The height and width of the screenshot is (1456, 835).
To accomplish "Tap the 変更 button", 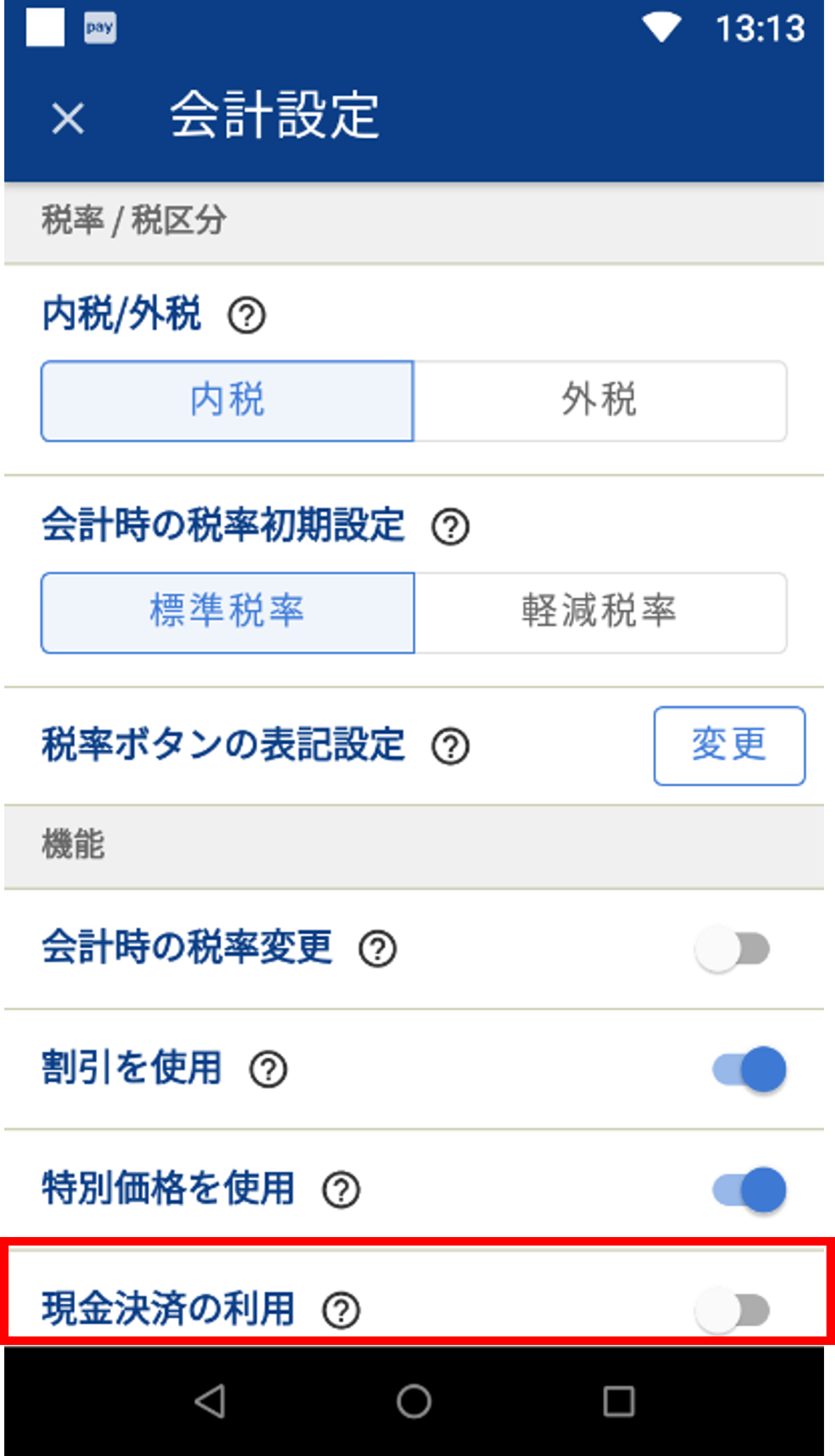I will (x=729, y=745).
